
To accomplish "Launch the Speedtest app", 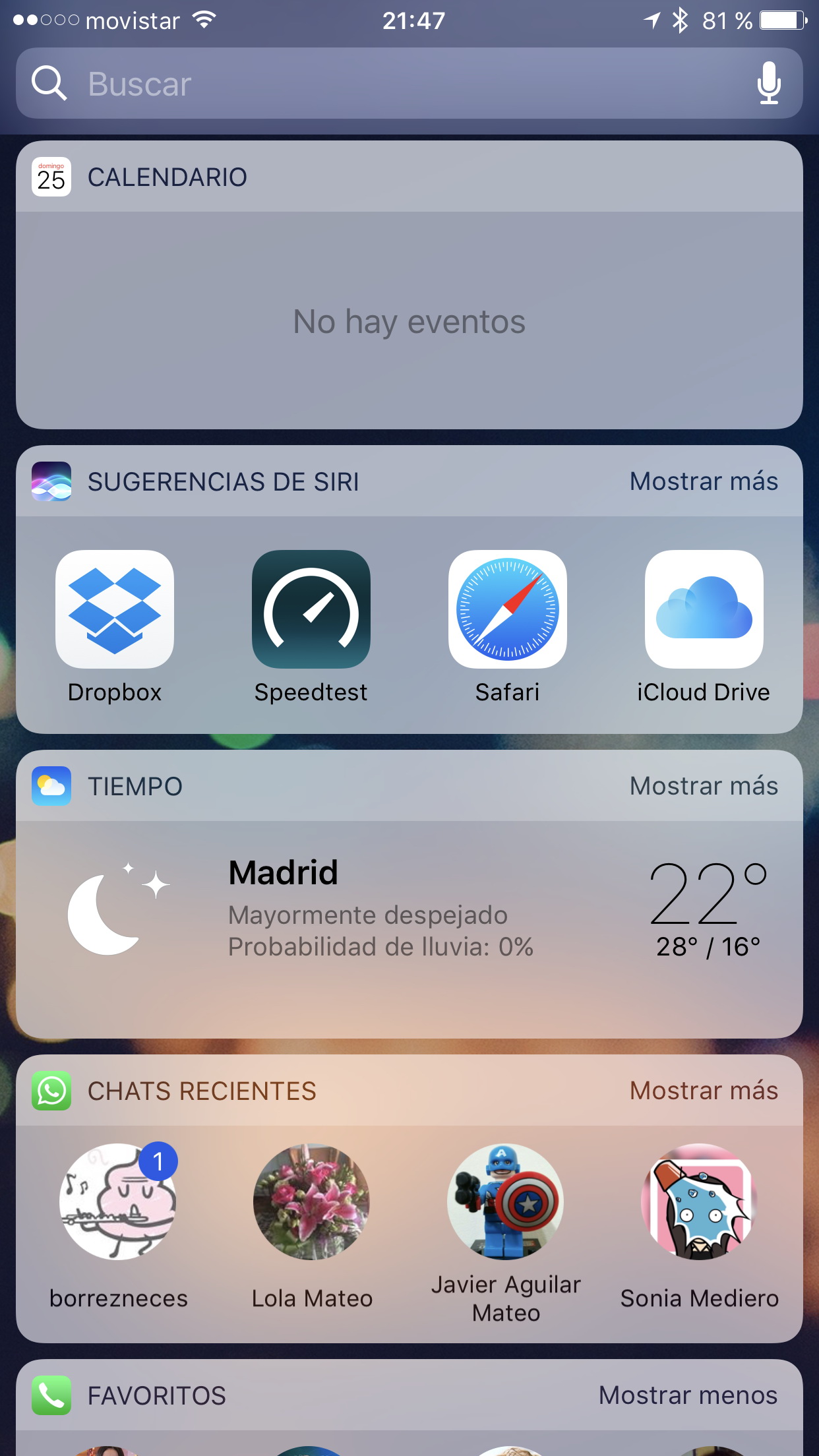I will (311, 609).
